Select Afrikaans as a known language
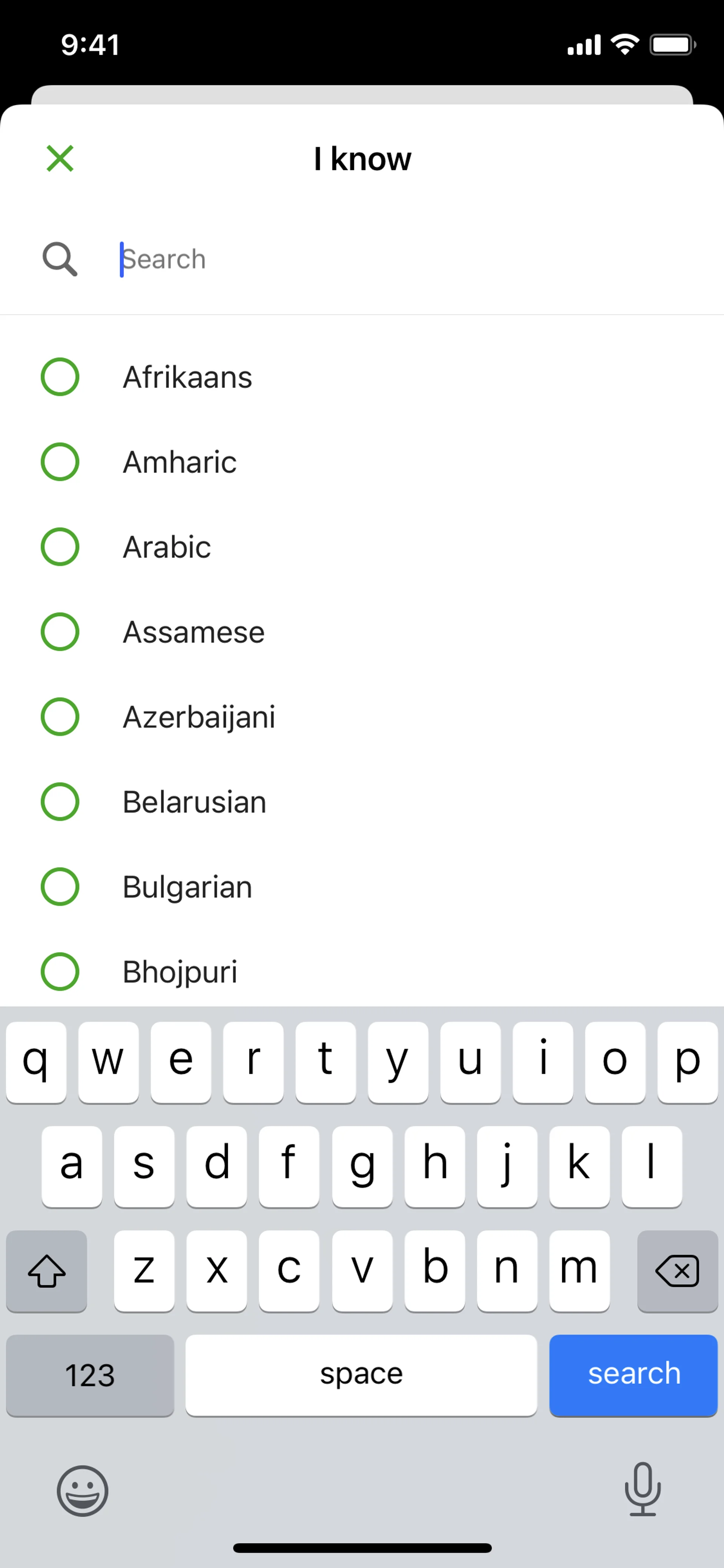724x1568 pixels. coord(60,377)
